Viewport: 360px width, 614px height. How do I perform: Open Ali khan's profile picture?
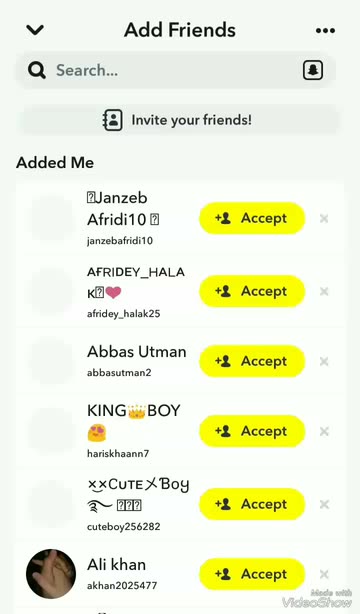coord(51,574)
